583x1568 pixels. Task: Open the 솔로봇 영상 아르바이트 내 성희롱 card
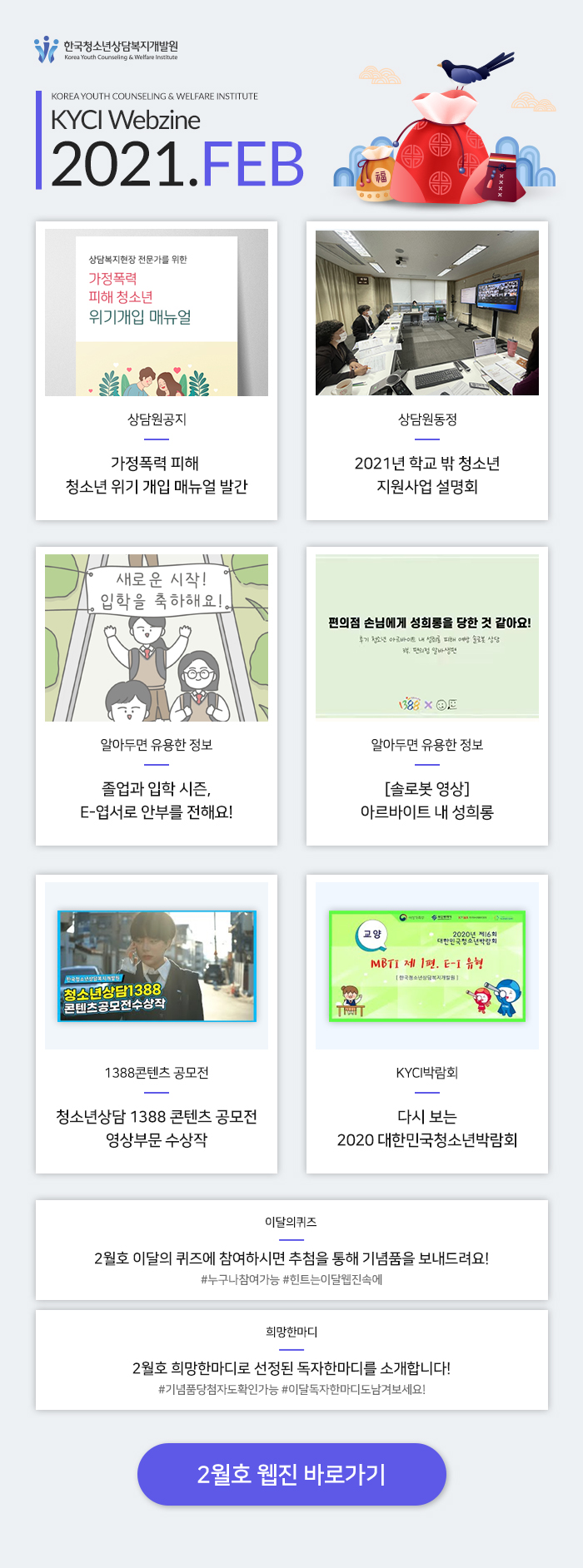426,696
